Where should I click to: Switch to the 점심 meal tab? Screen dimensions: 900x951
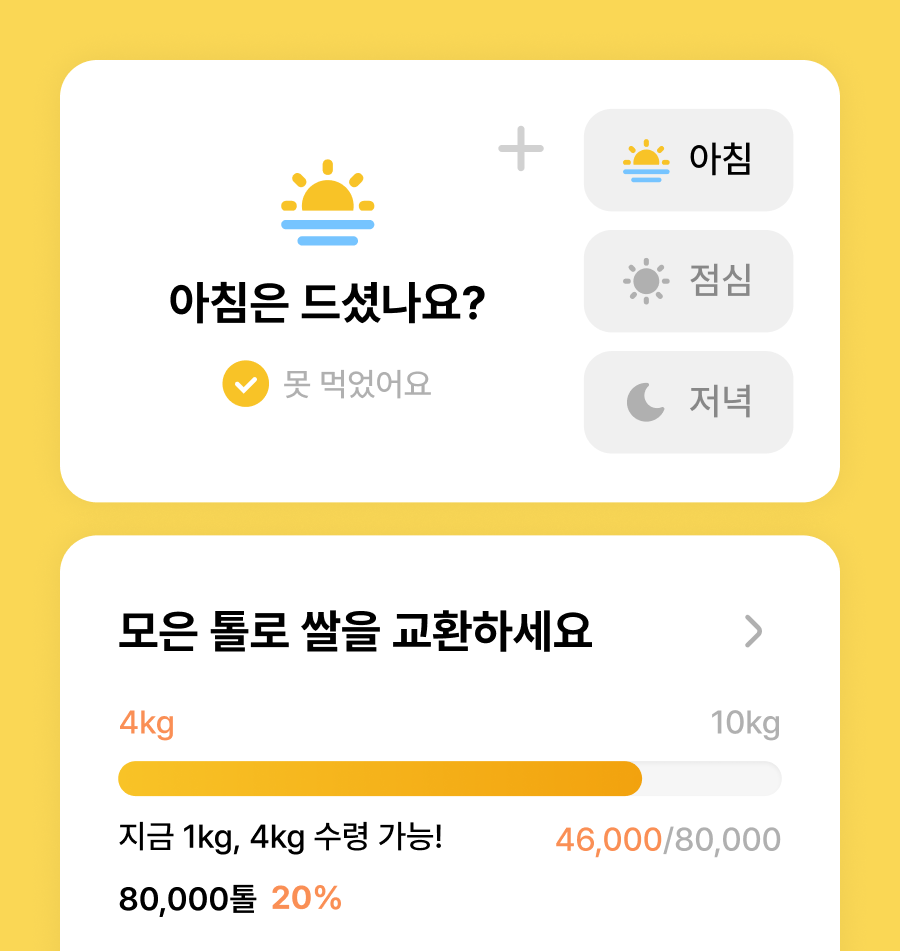688,281
